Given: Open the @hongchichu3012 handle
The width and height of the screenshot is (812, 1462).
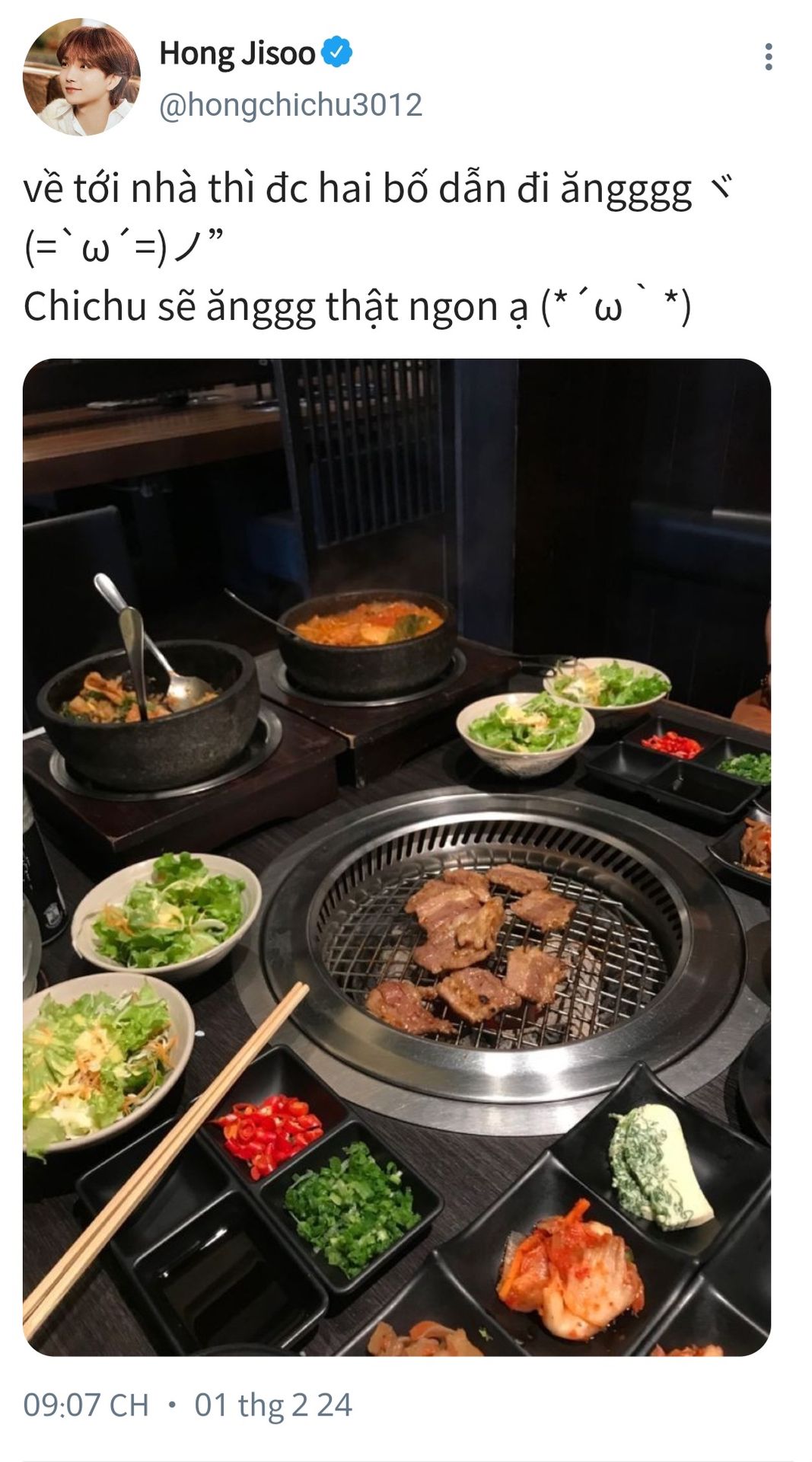Looking at the screenshot, I should (291, 105).
